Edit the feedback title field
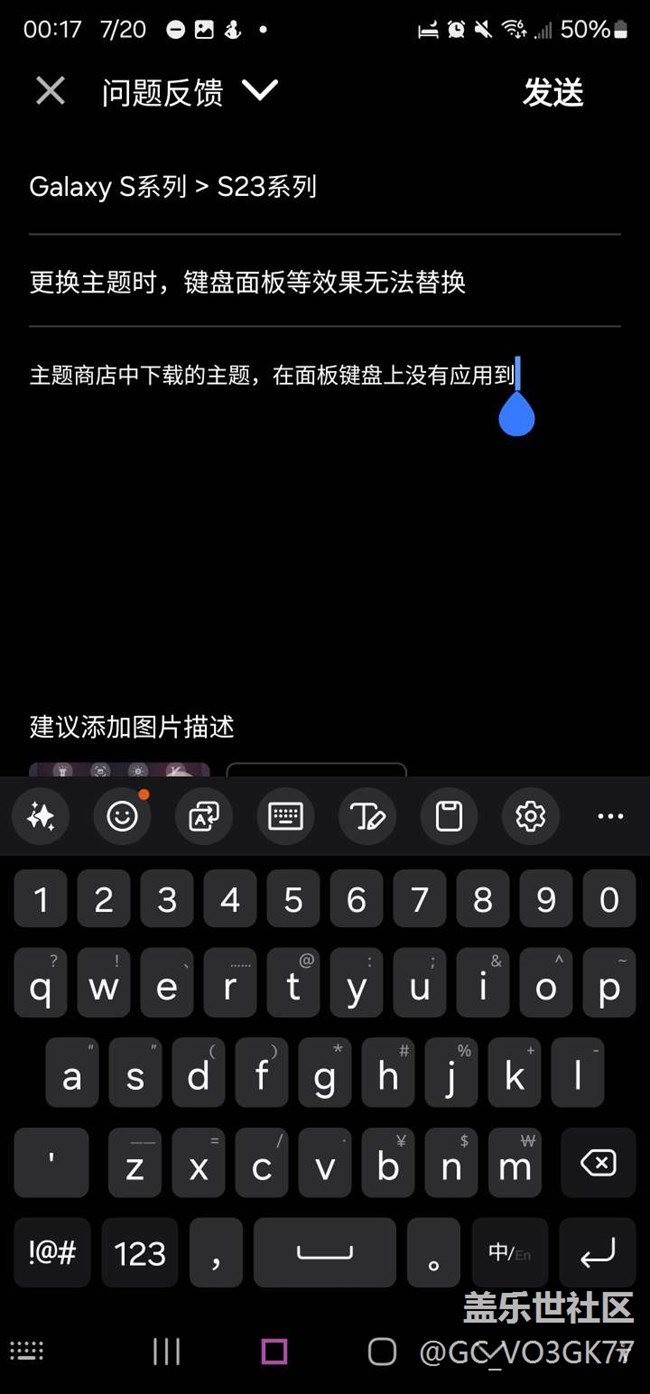This screenshot has width=650, height=1394. coord(324,282)
